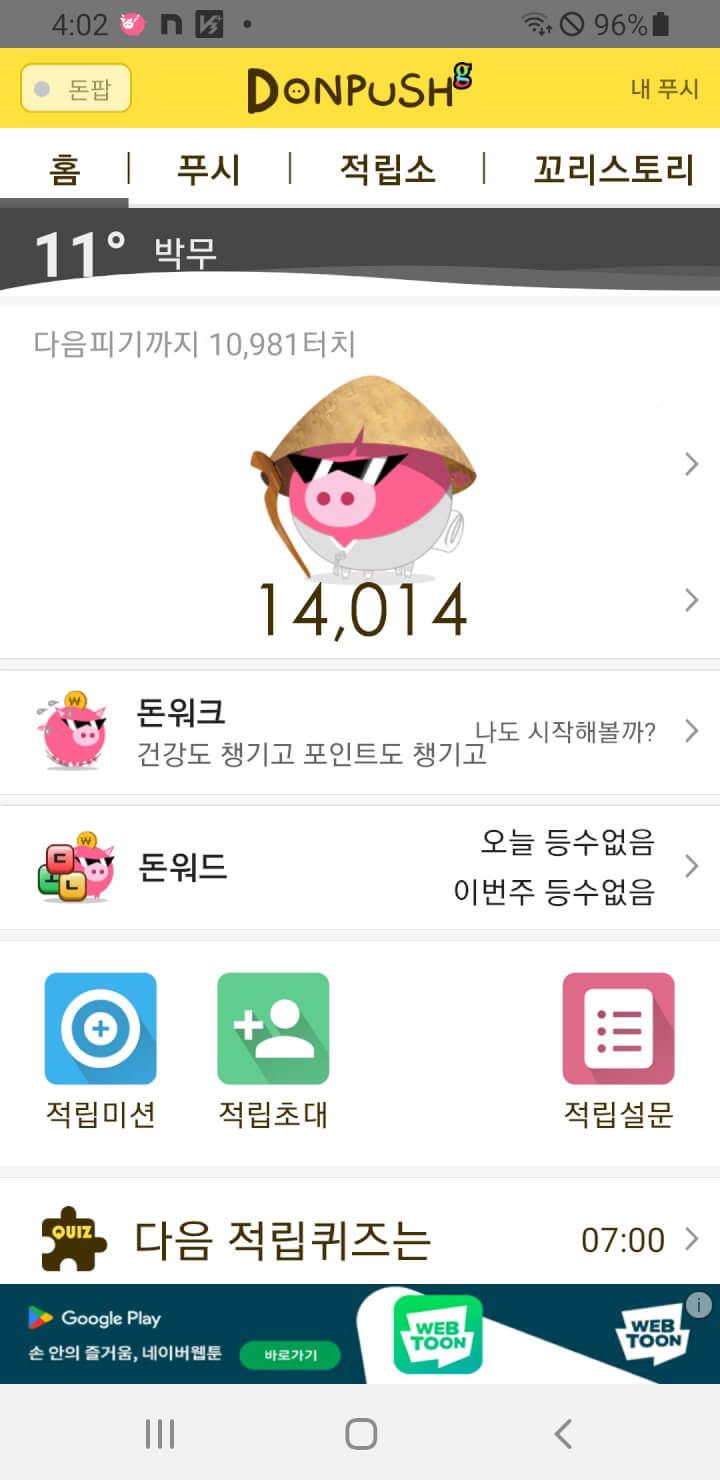Viewport: 720px width, 1480px height.
Task: Go back with the system back button
Action: coord(563,1434)
